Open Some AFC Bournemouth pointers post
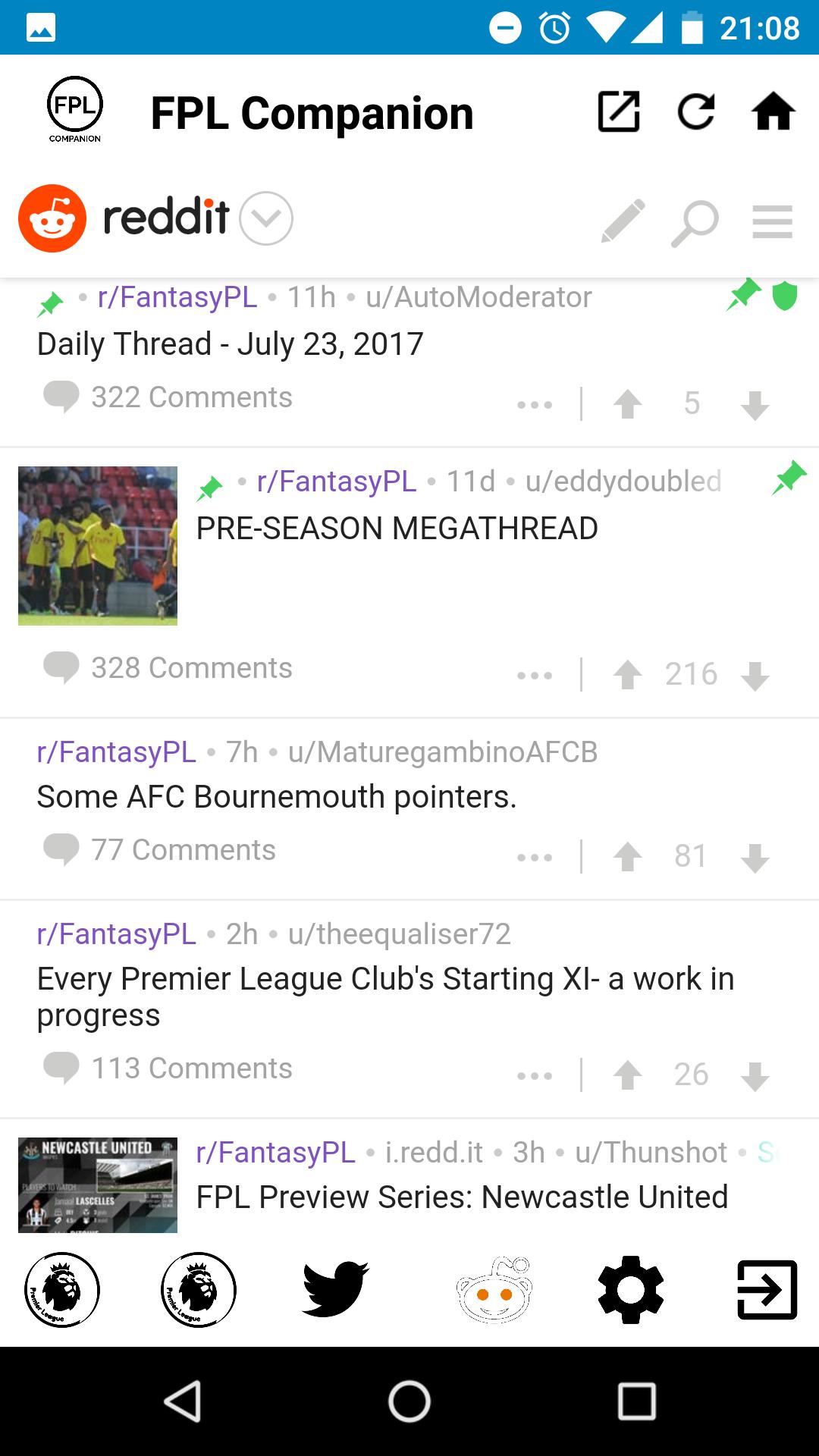819x1456 pixels. point(276,797)
